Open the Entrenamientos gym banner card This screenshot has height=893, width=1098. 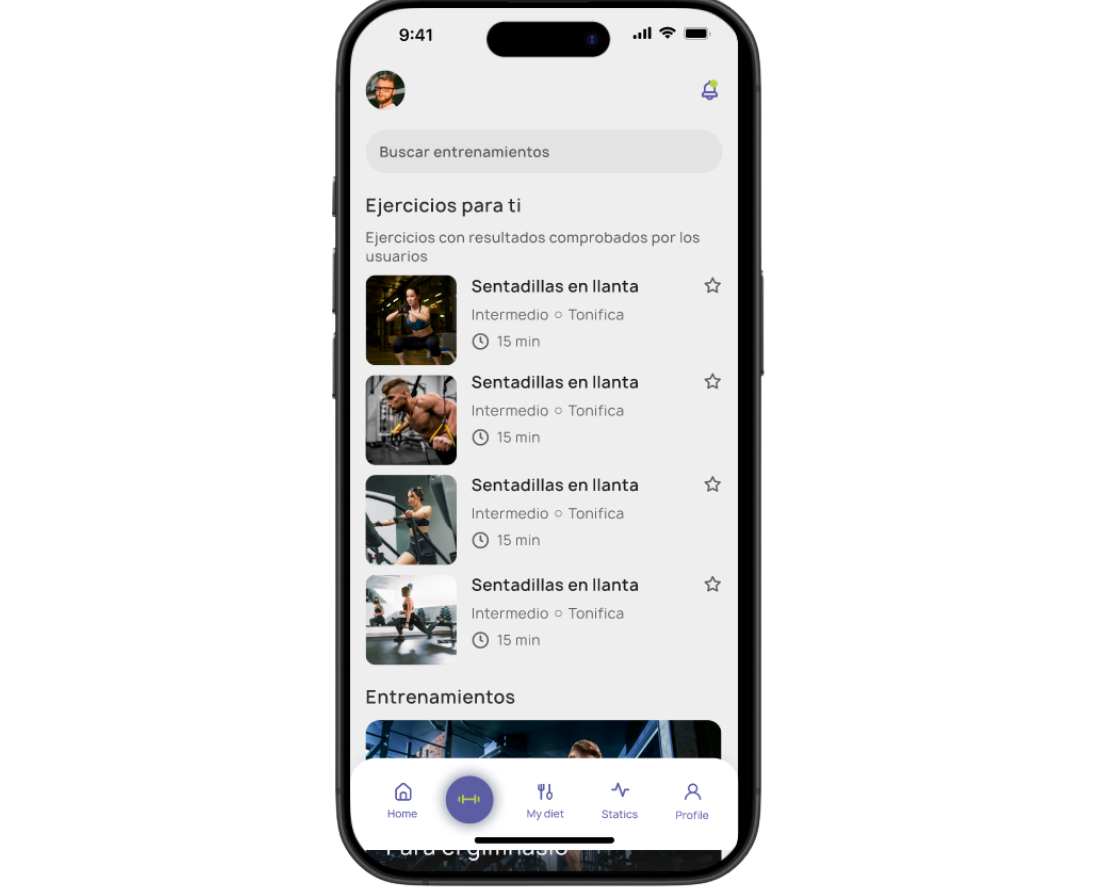click(x=543, y=739)
